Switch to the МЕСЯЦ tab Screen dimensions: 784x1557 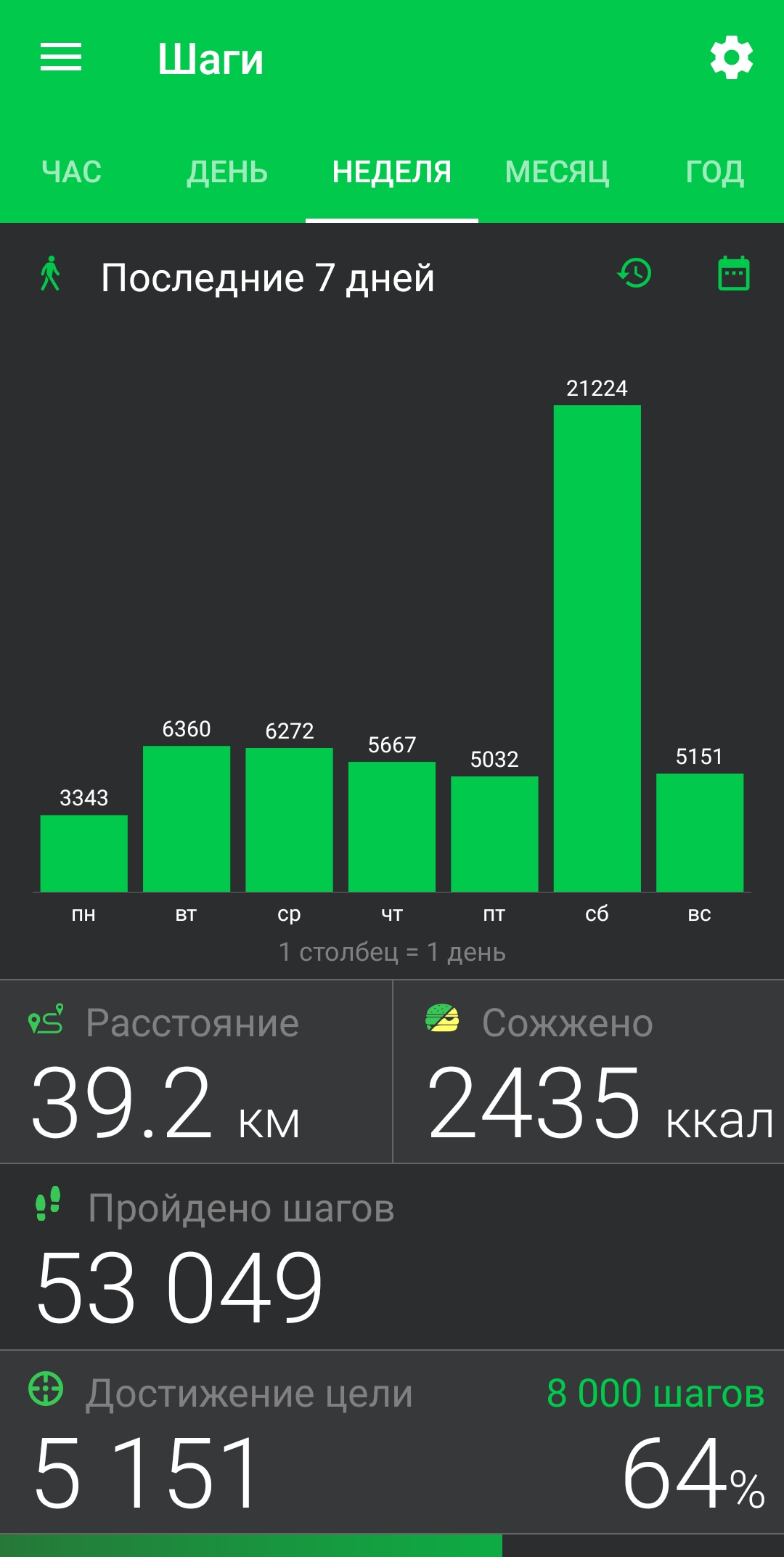[x=558, y=172]
